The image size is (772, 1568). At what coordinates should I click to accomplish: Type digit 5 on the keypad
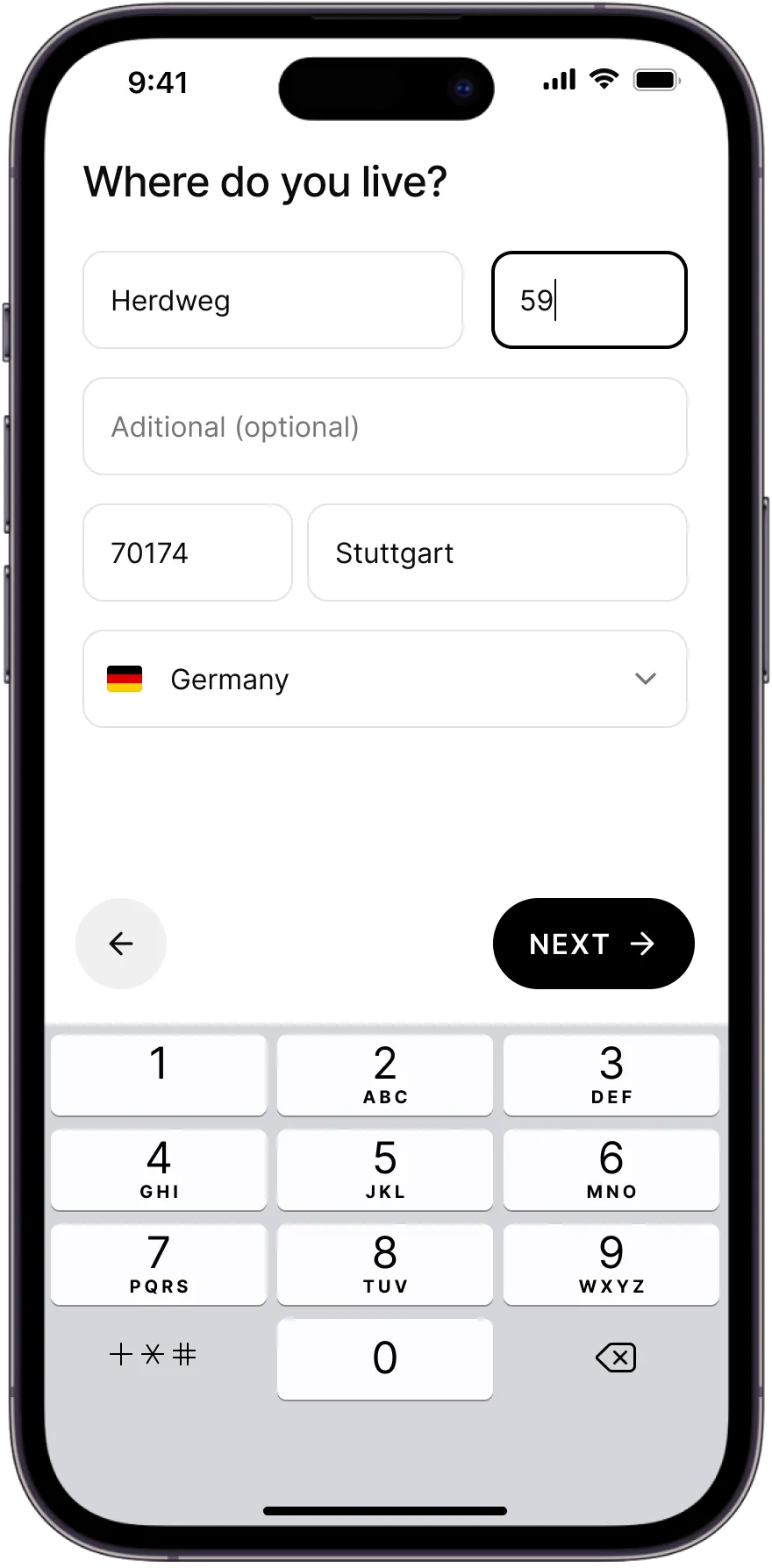coord(384,1169)
